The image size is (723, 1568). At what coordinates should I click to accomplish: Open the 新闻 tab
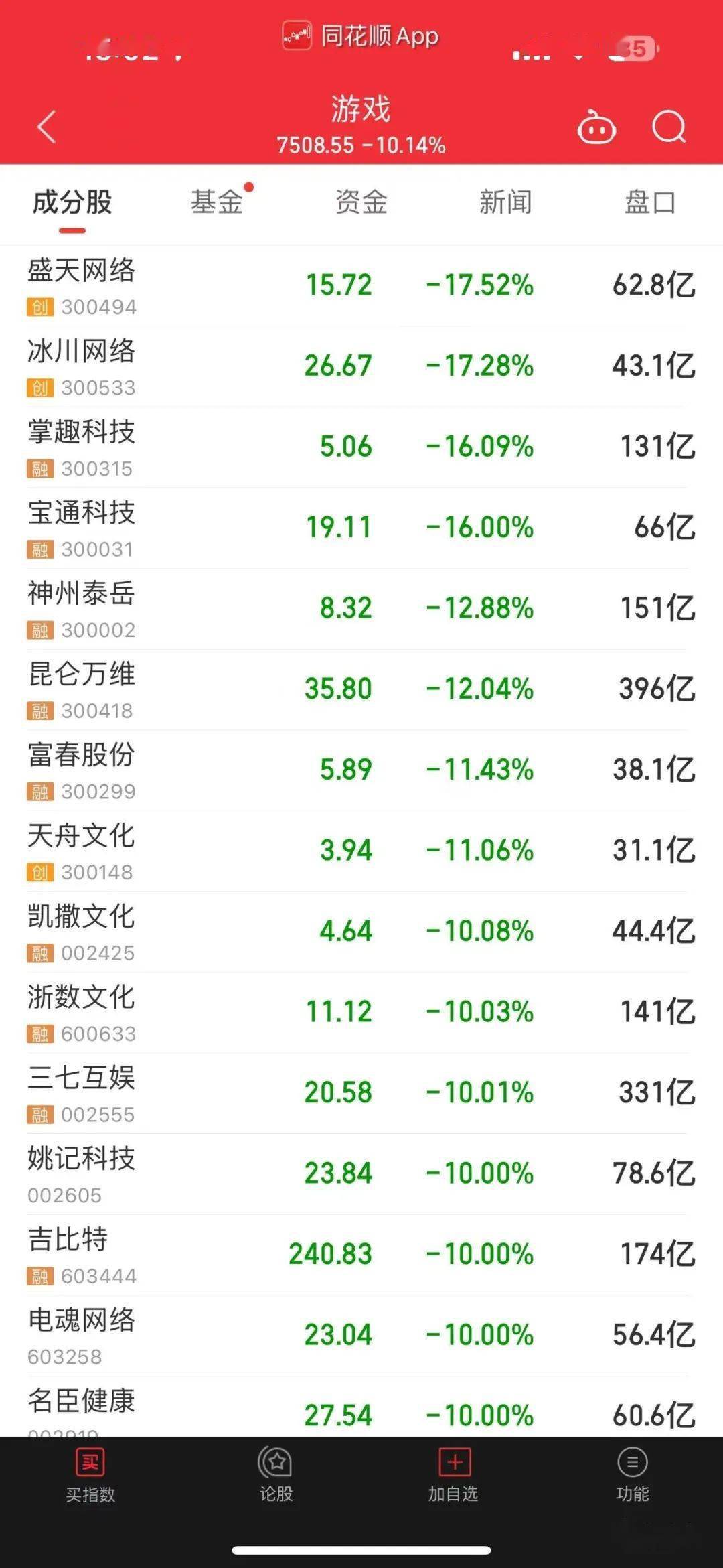click(505, 202)
